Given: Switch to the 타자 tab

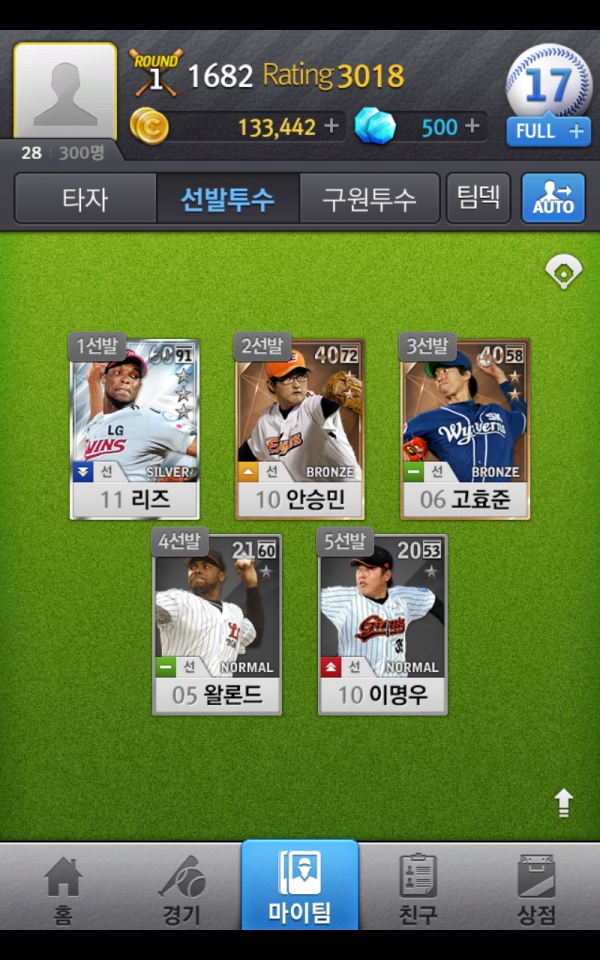Looking at the screenshot, I should coord(85,198).
